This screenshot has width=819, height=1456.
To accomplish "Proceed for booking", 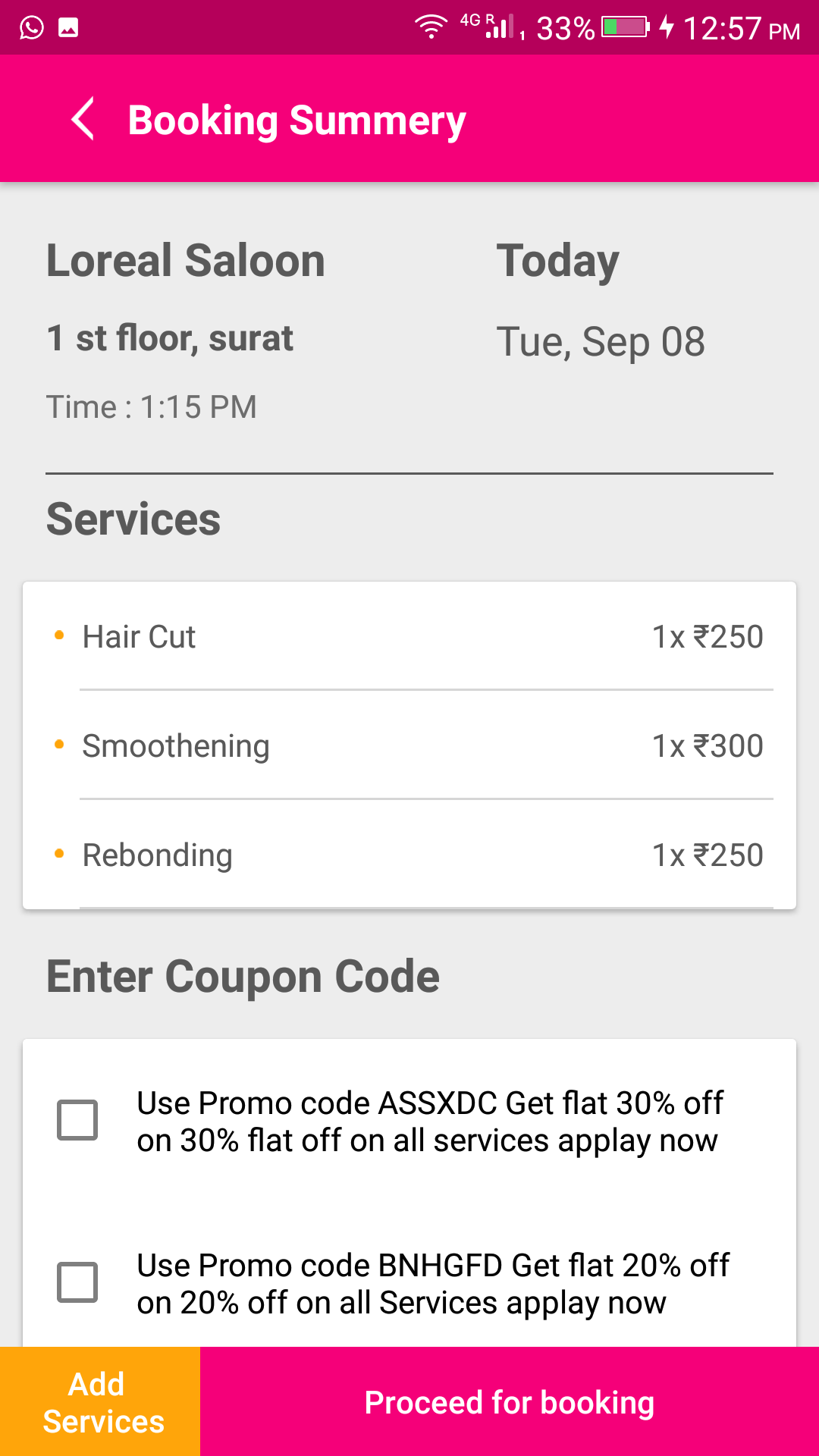I will click(510, 1401).
